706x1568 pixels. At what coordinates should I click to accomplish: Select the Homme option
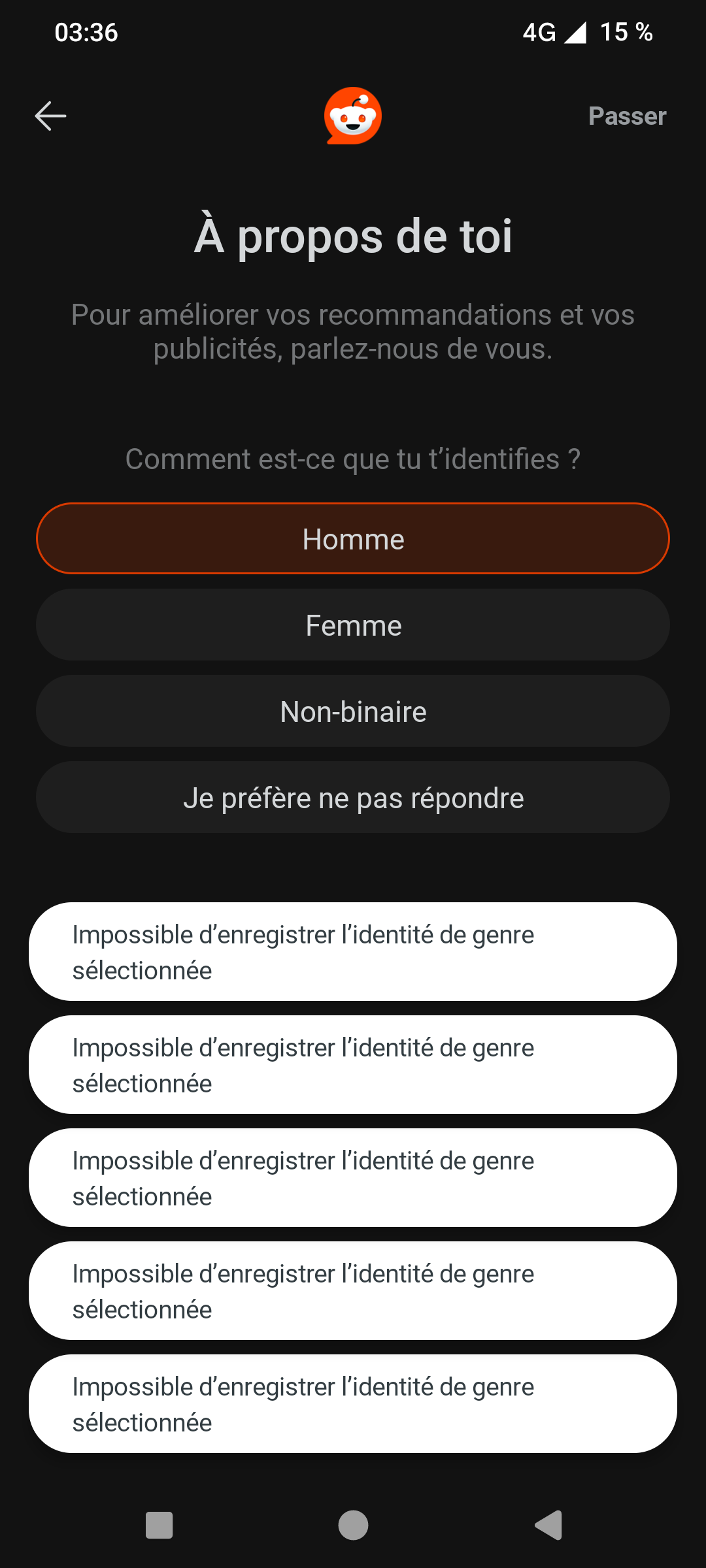pyautogui.click(x=353, y=538)
